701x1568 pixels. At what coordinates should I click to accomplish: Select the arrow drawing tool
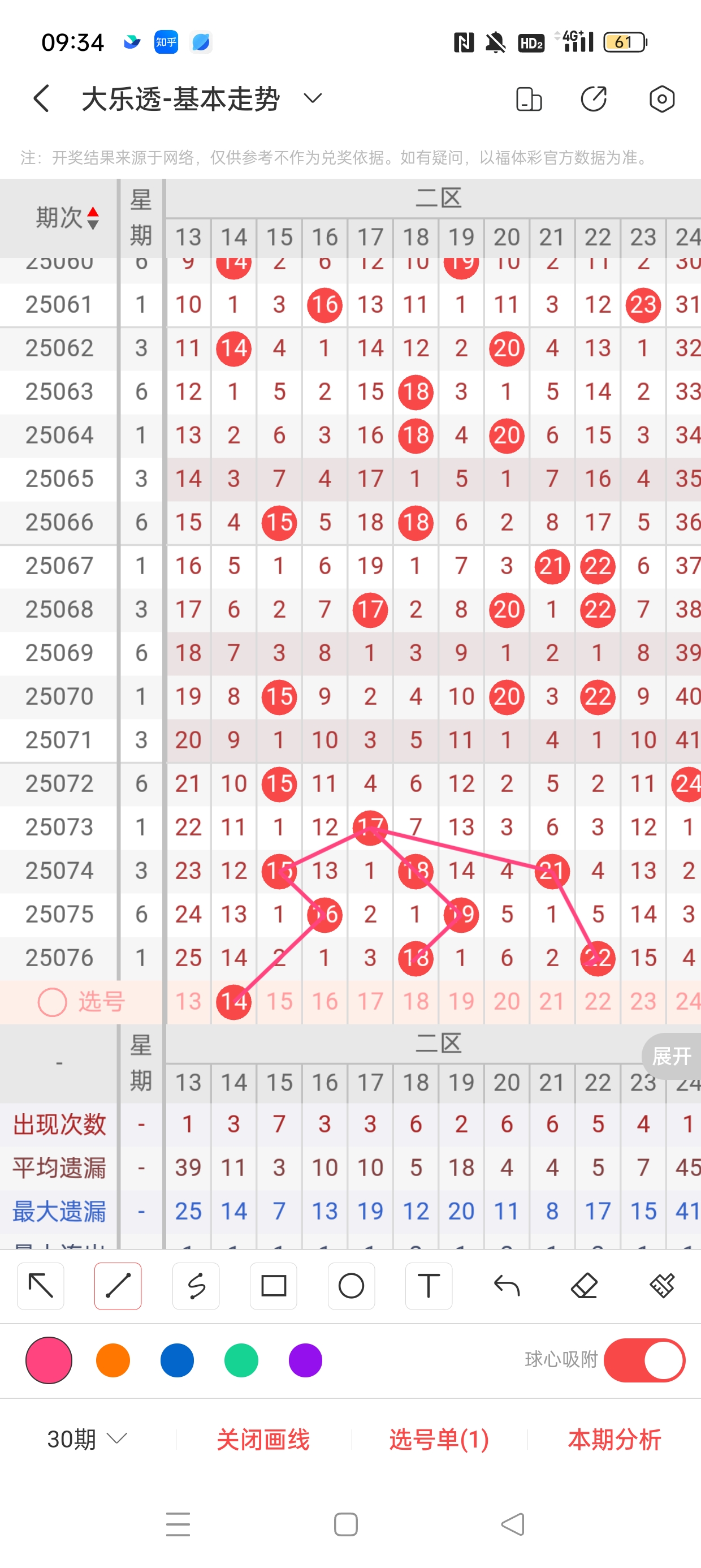point(41,1286)
